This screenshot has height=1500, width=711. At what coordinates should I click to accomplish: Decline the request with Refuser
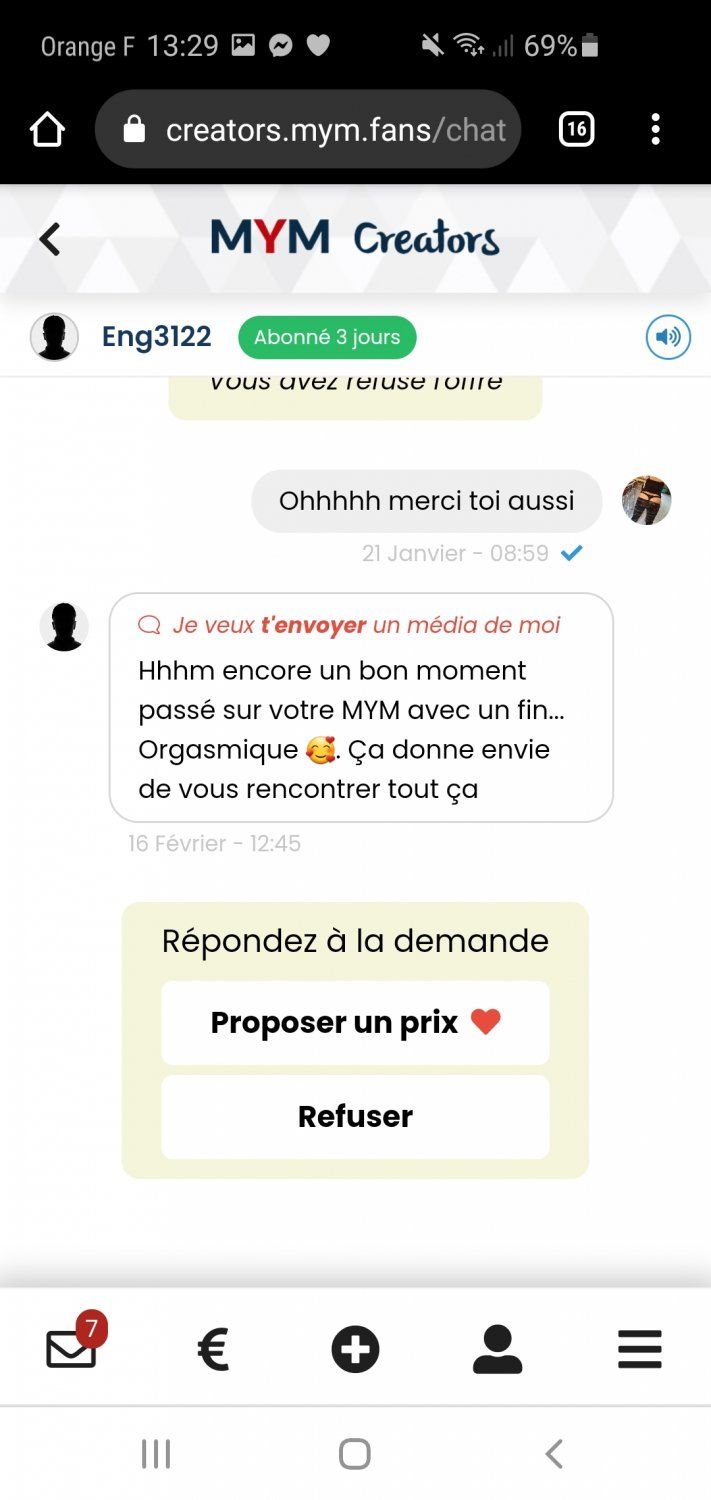tap(355, 1116)
